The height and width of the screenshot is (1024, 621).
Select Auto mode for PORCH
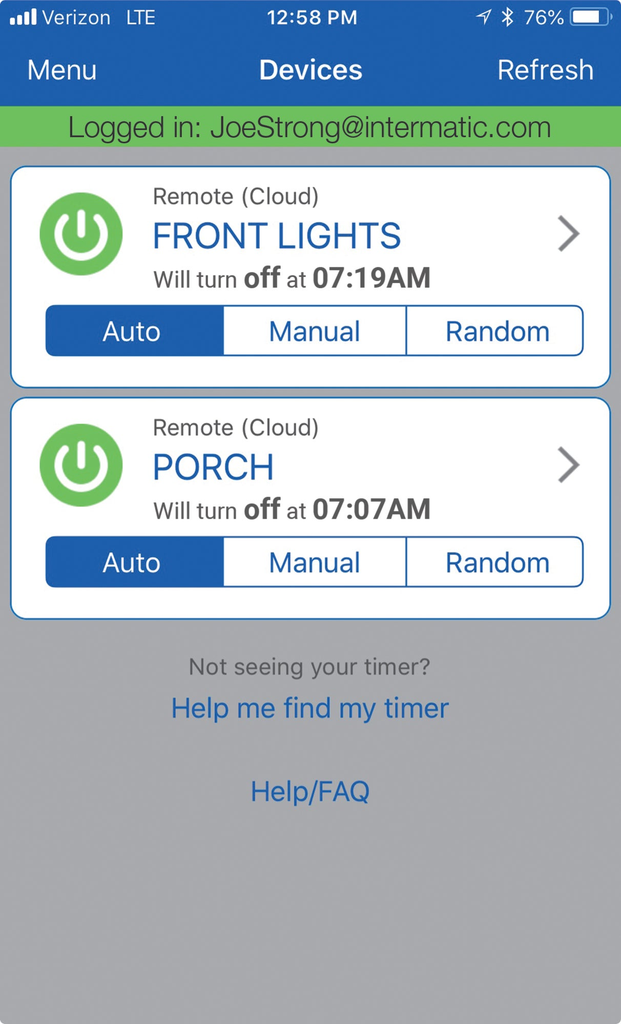[x=133, y=562]
